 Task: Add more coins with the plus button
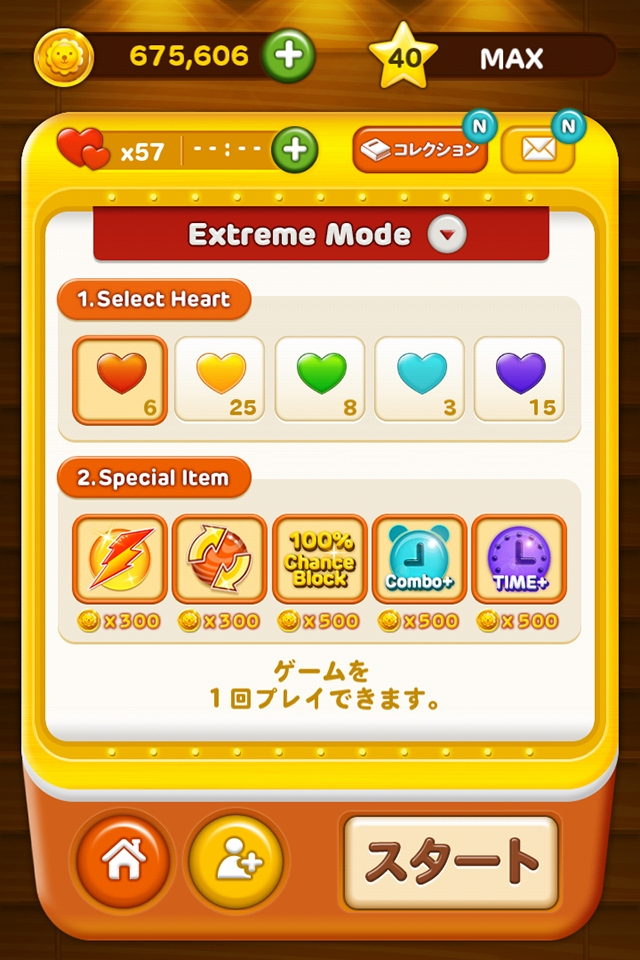pos(289,56)
